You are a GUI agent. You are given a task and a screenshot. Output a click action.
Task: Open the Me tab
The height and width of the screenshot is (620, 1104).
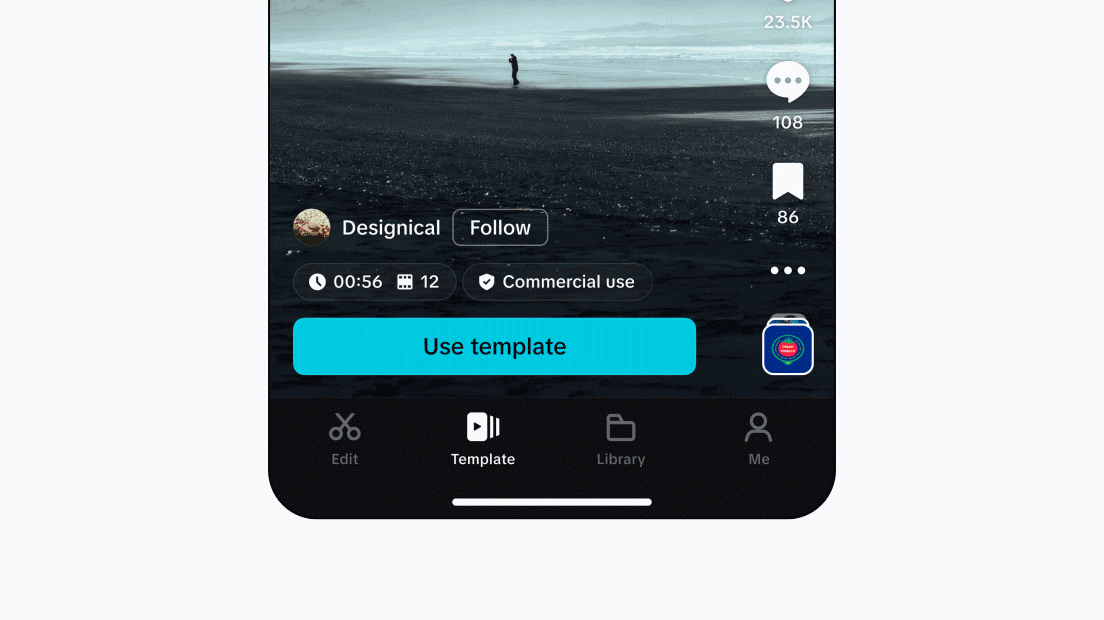pyautogui.click(x=759, y=439)
